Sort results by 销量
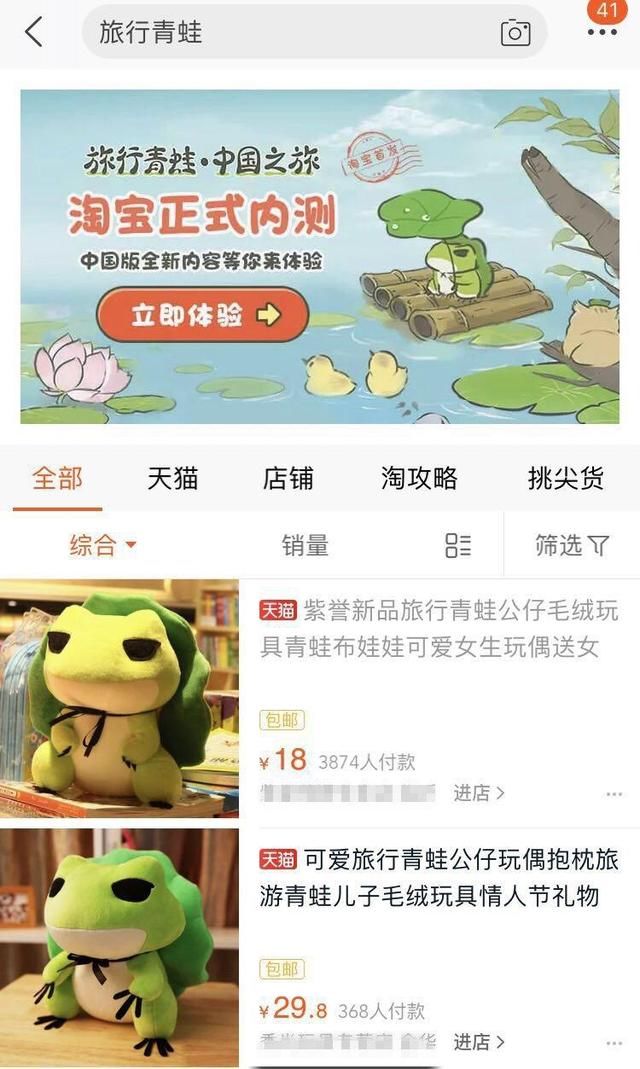The width and height of the screenshot is (640, 1069). (x=305, y=545)
